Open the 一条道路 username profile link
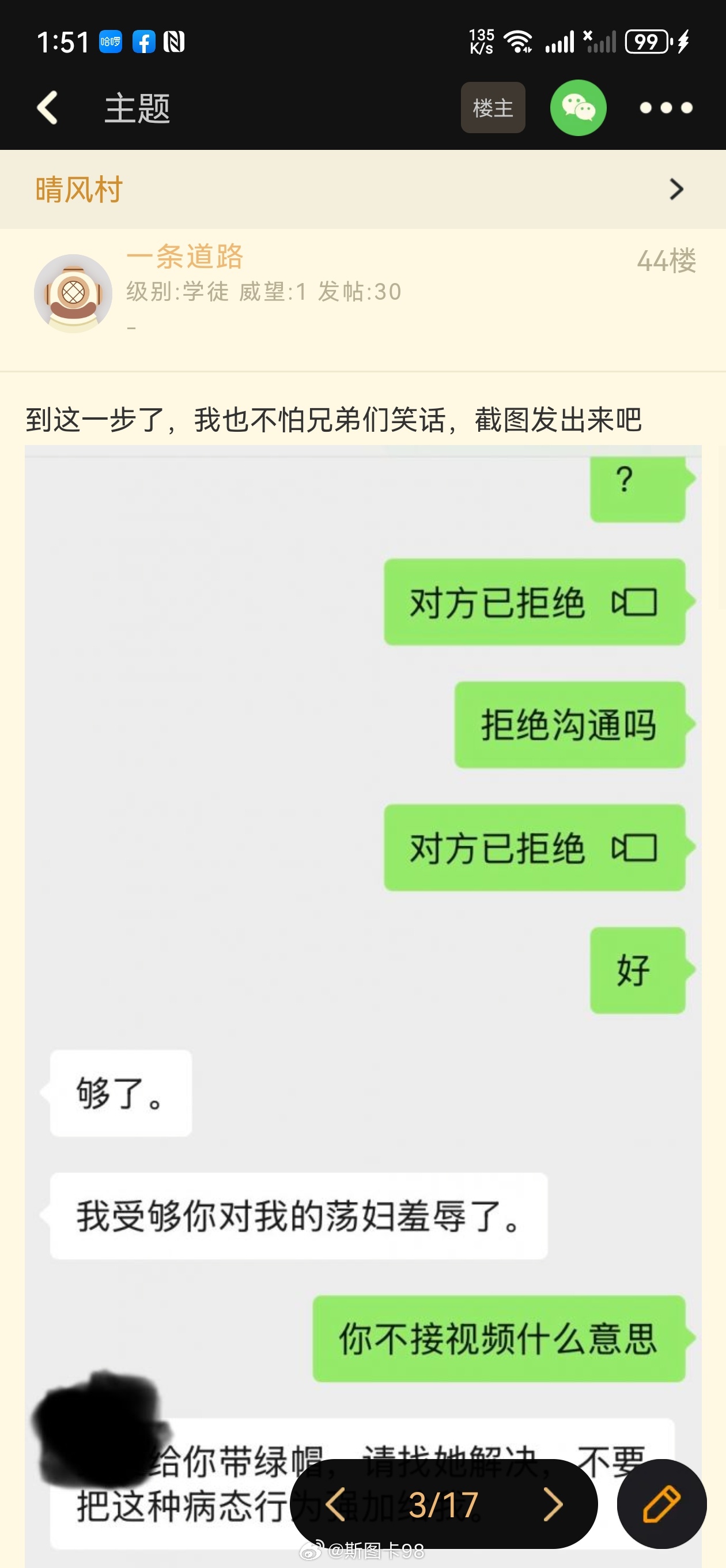The height and width of the screenshot is (1568, 726). [184, 257]
